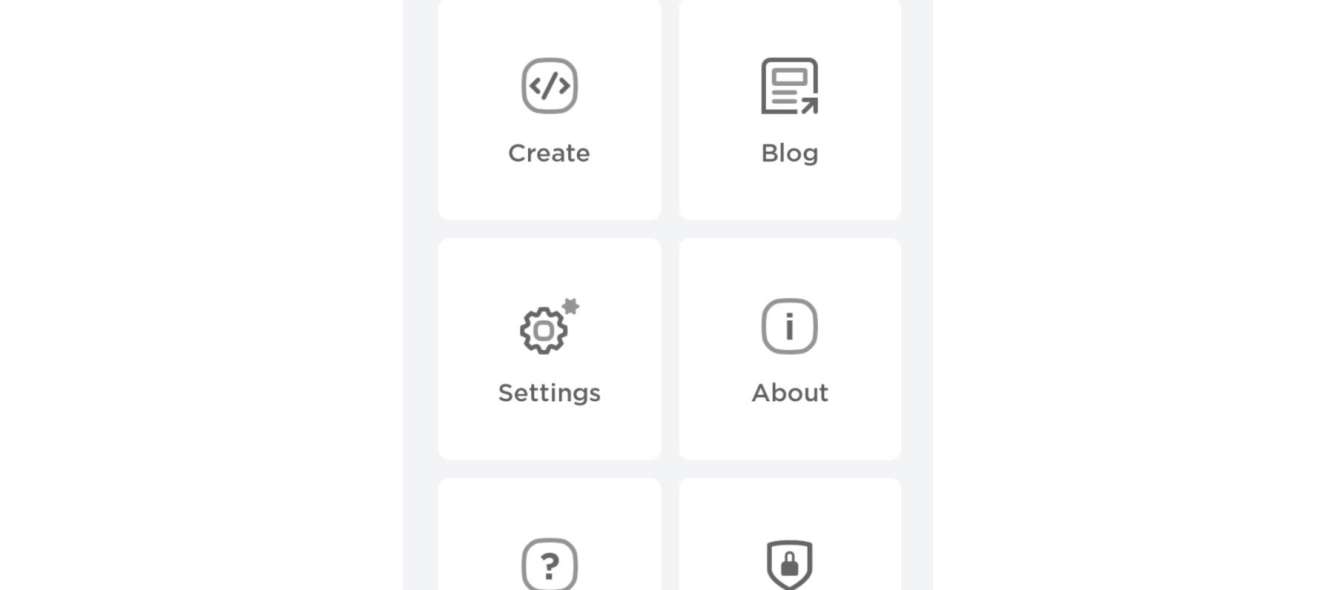Open the Create tile
1335x590 pixels.
pyautogui.click(x=549, y=110)
